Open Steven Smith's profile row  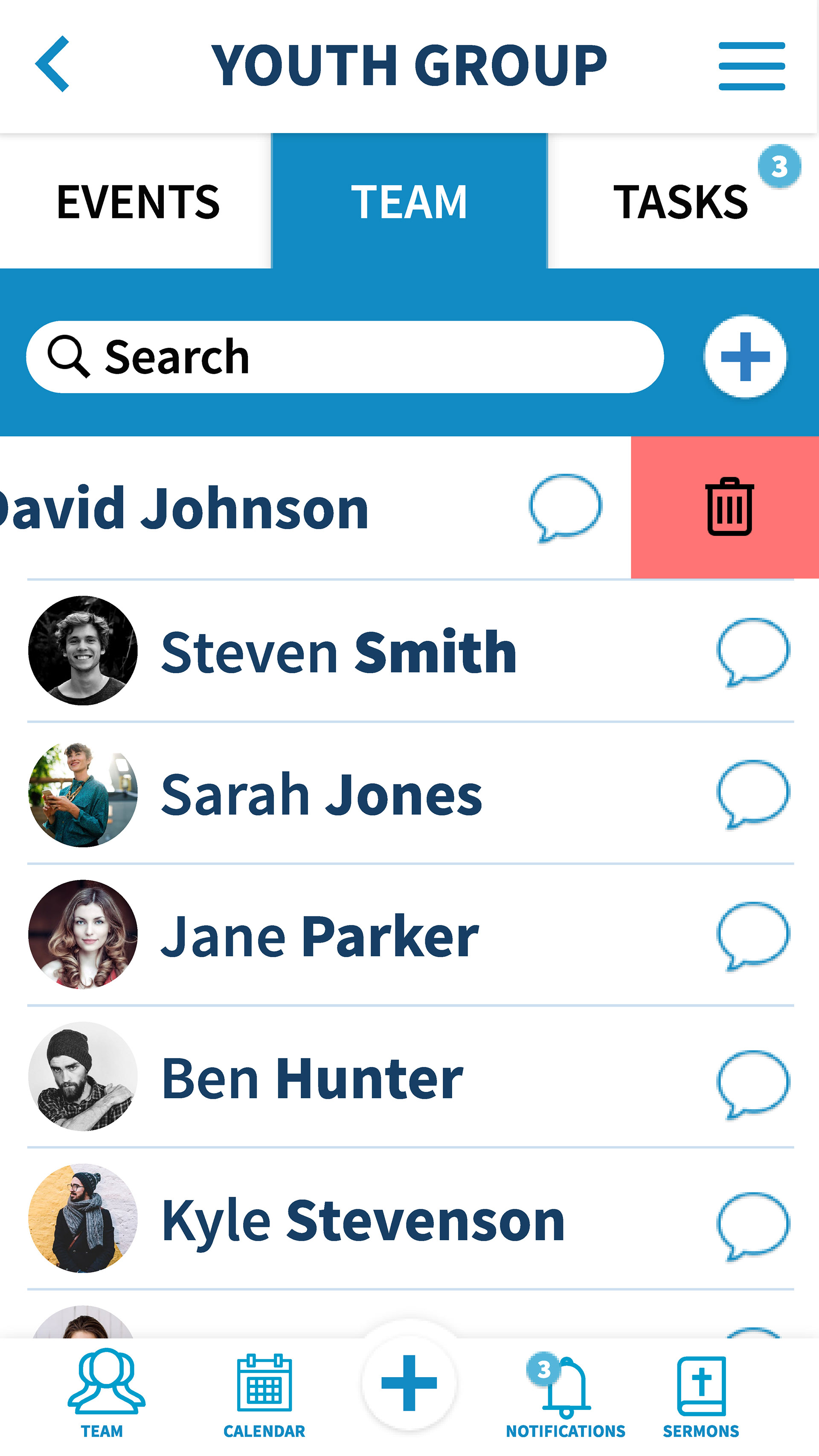tap(410, 651)
